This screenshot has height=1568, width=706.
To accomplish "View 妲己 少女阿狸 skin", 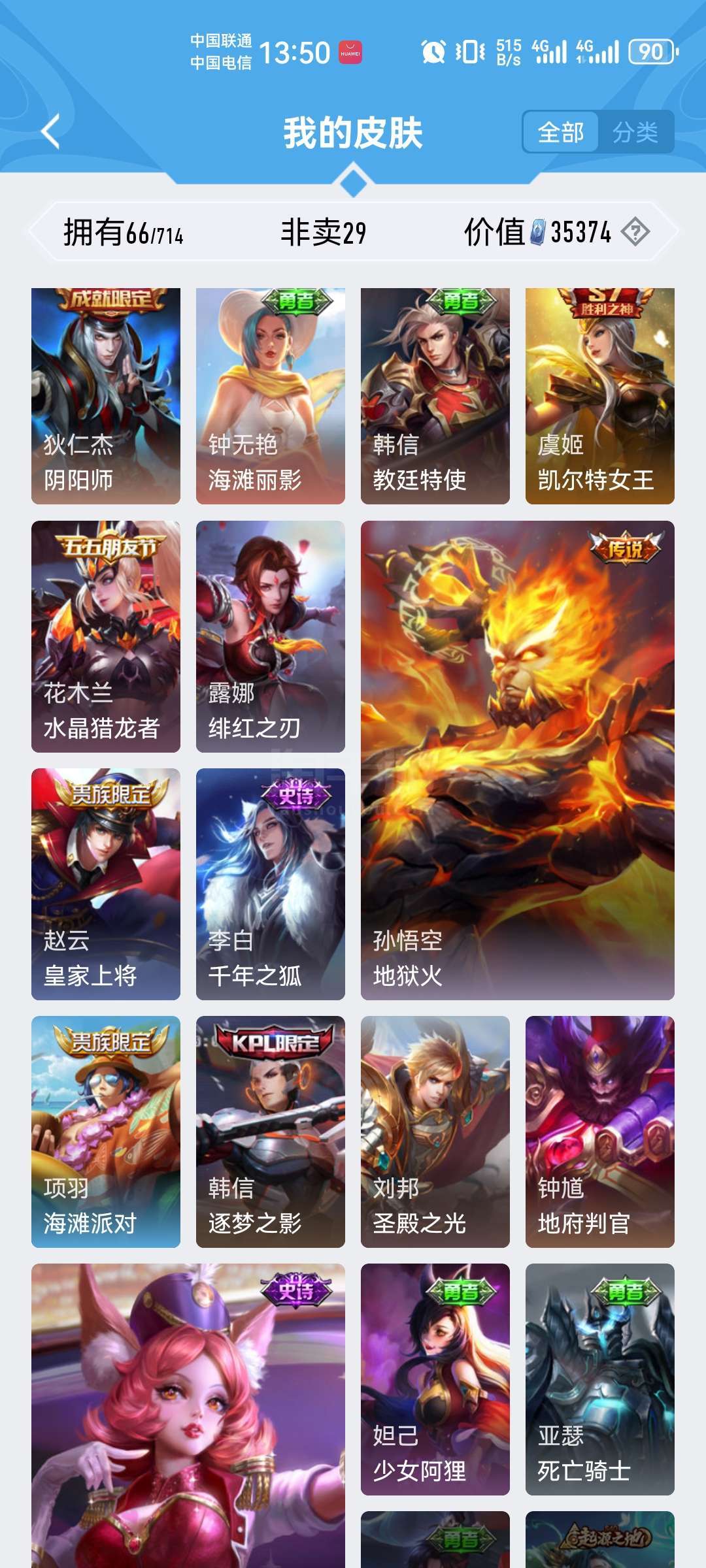I will coord(435,1379).
